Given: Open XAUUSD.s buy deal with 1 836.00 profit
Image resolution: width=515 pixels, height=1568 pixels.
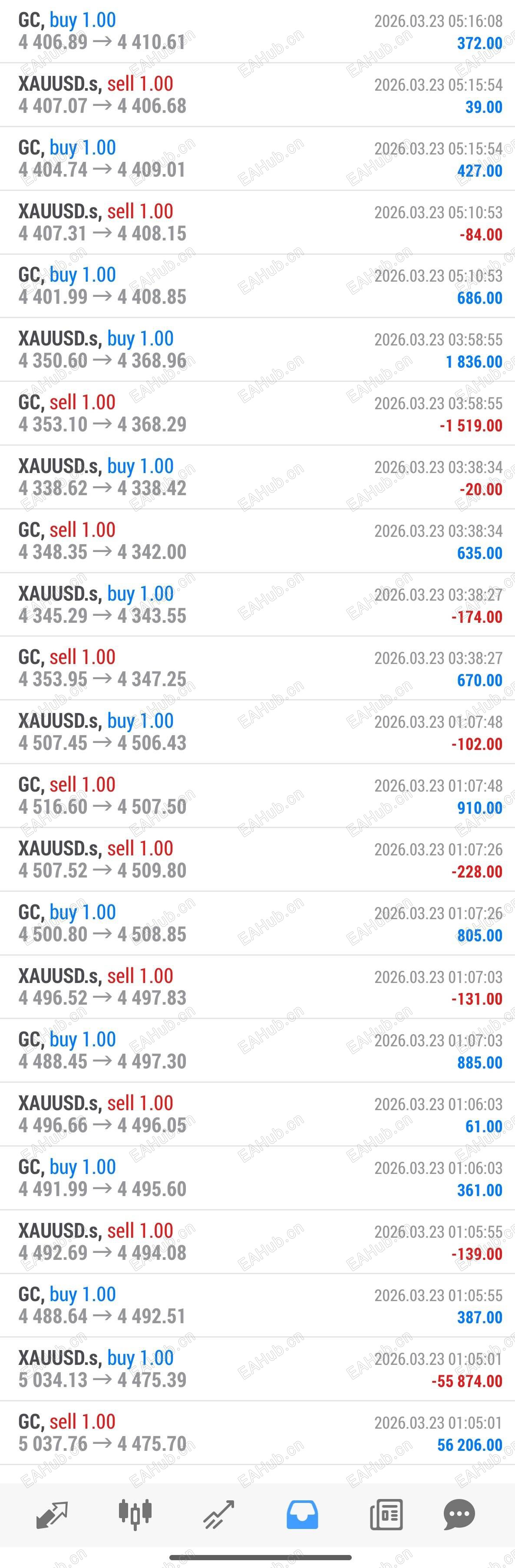Looking at the screenshot, I should click(257, 350).
